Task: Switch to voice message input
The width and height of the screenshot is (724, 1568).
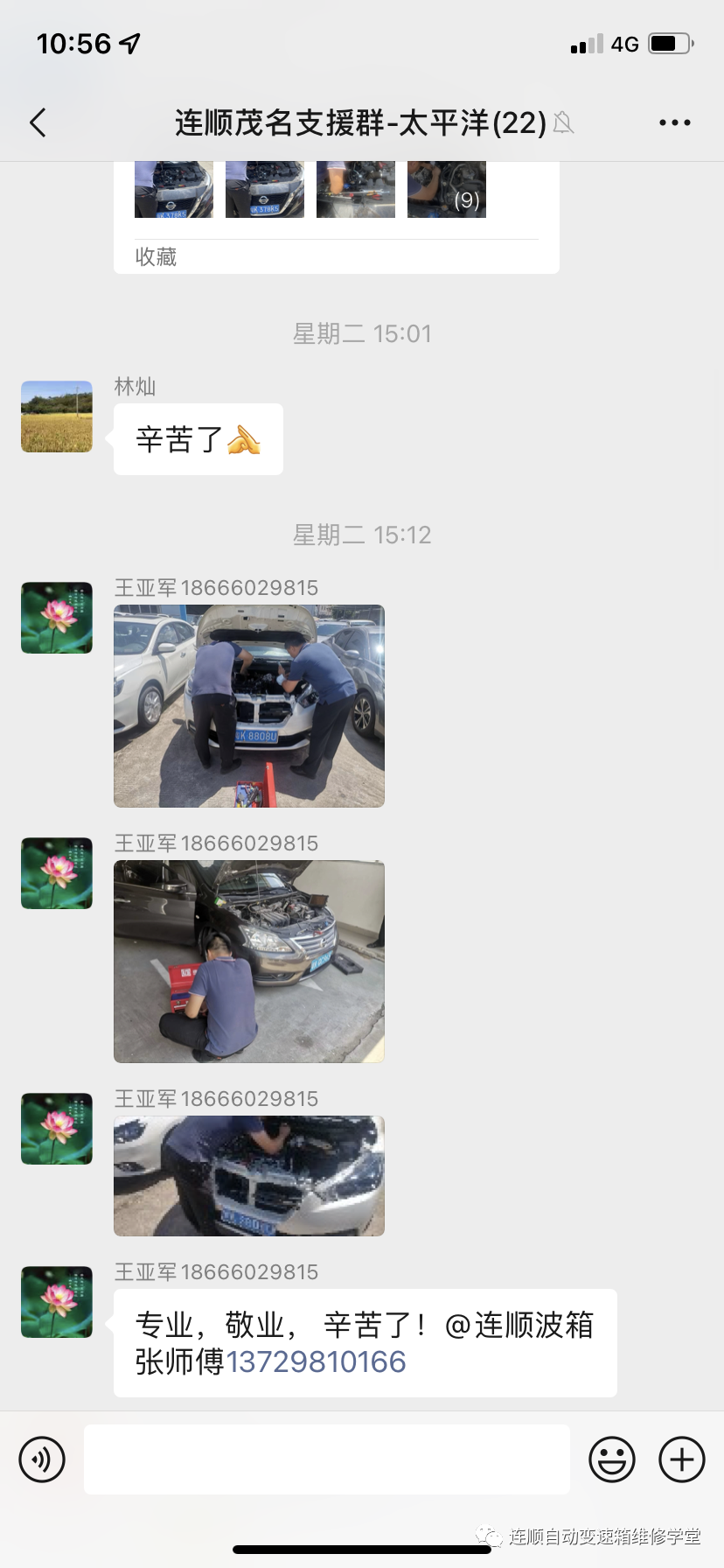Action: [x=42, y=1459]
